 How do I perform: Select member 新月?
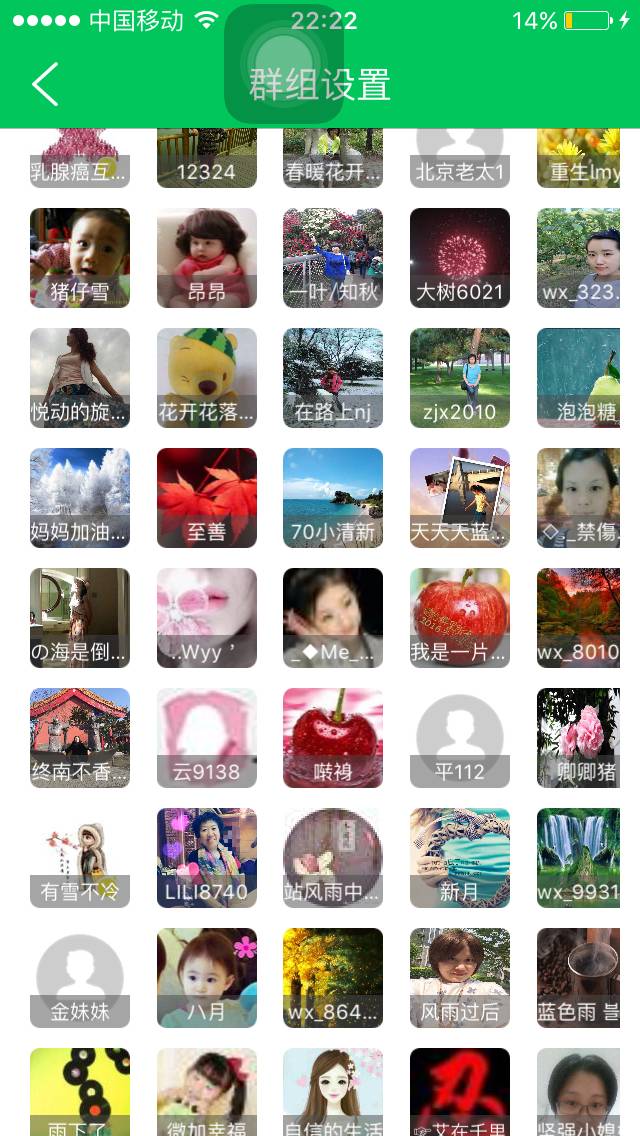(x=460, y=857)
